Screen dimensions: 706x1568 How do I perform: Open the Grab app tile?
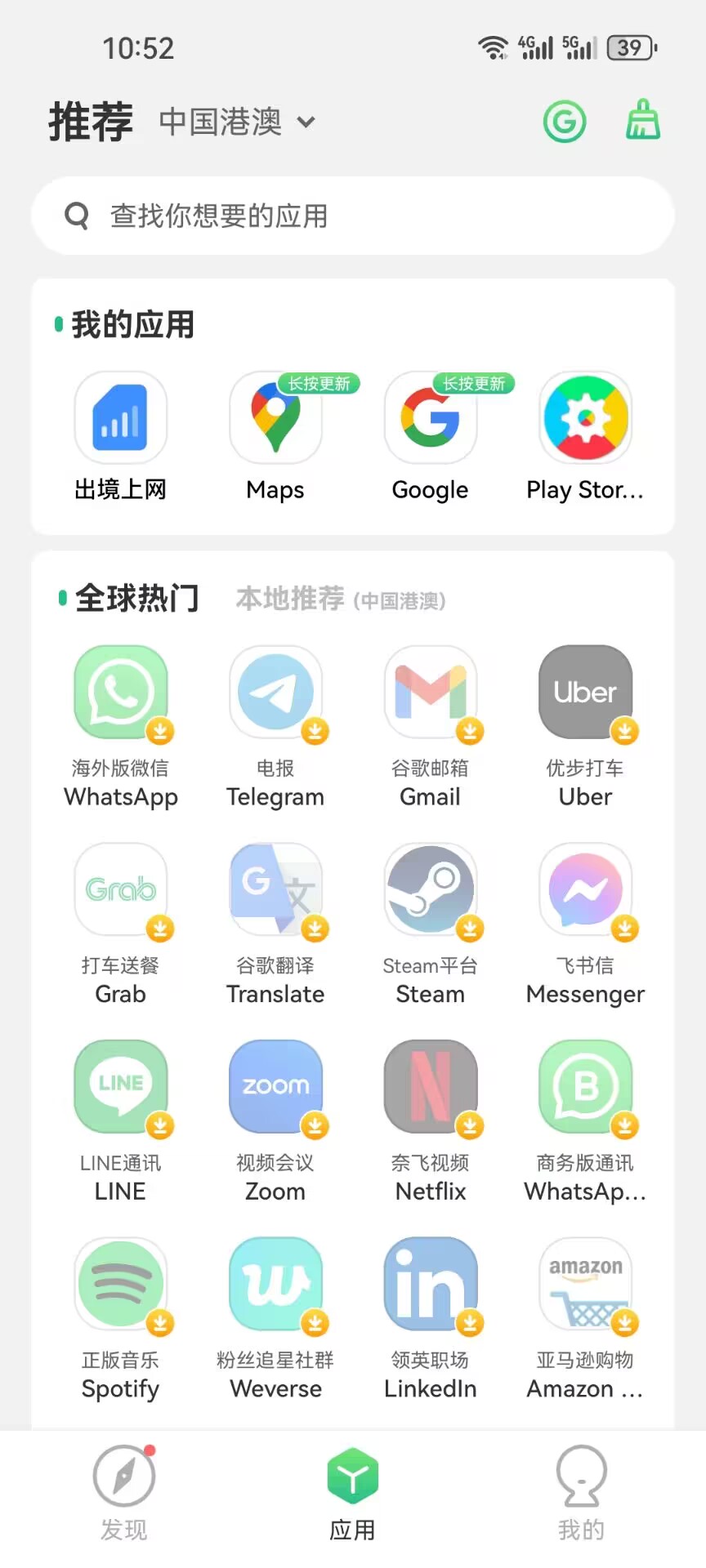tap(121, 890)
